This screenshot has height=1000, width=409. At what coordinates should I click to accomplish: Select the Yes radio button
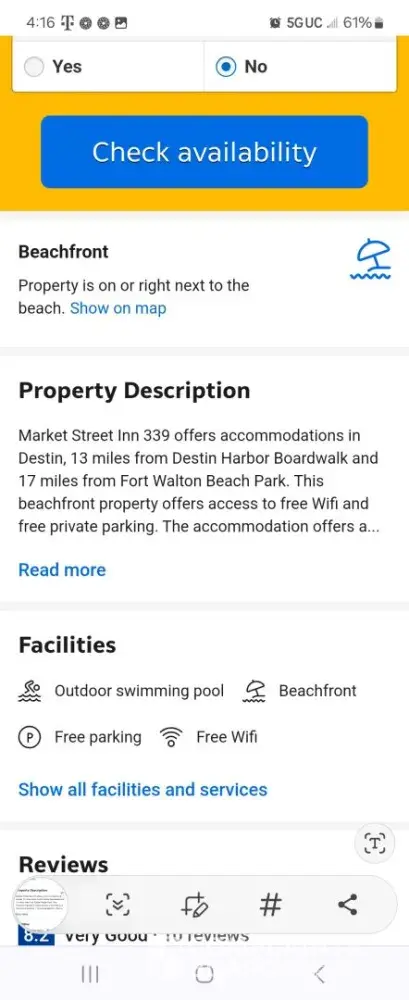pos(34,66)
